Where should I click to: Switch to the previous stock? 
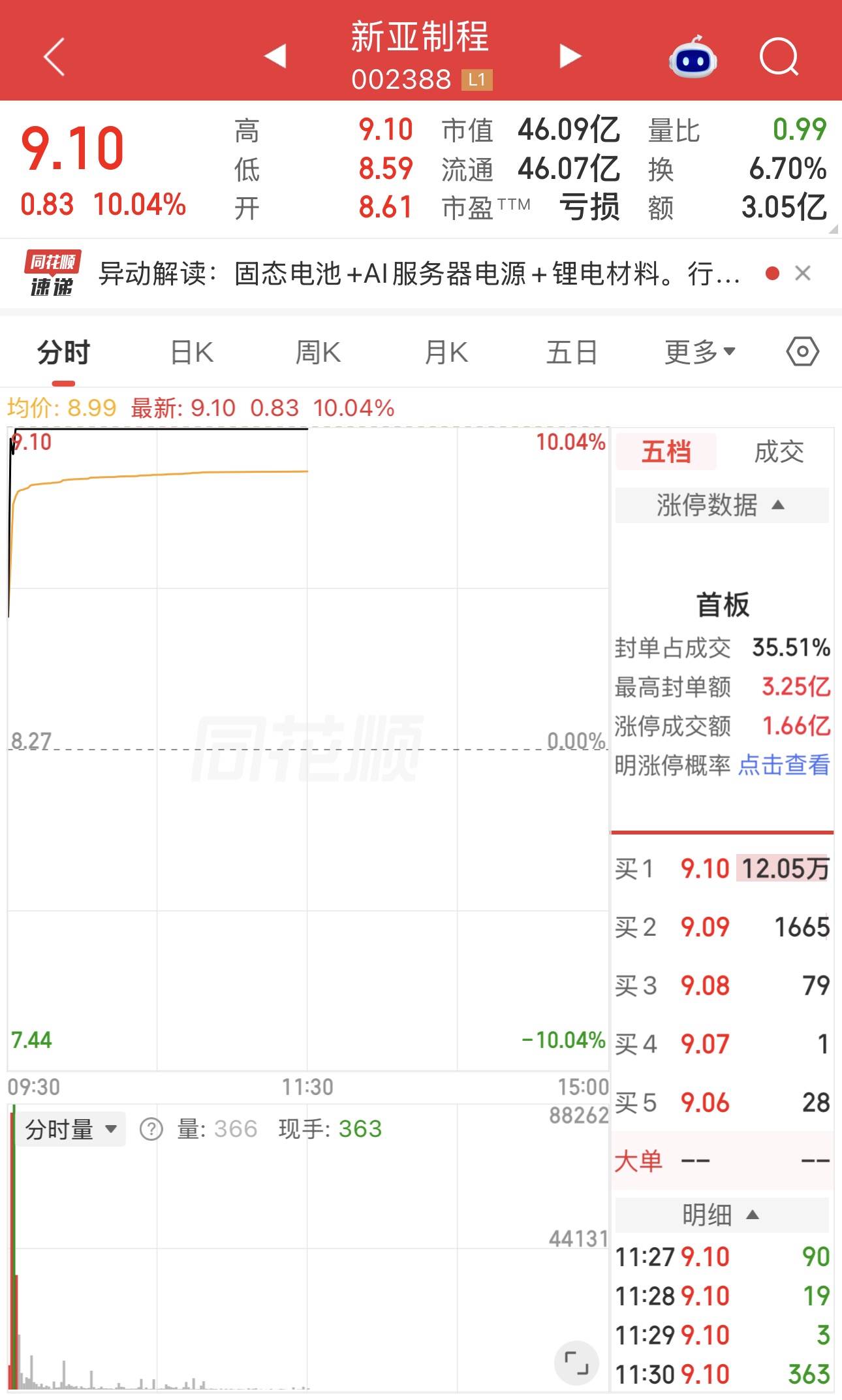(x=275, y=56)
